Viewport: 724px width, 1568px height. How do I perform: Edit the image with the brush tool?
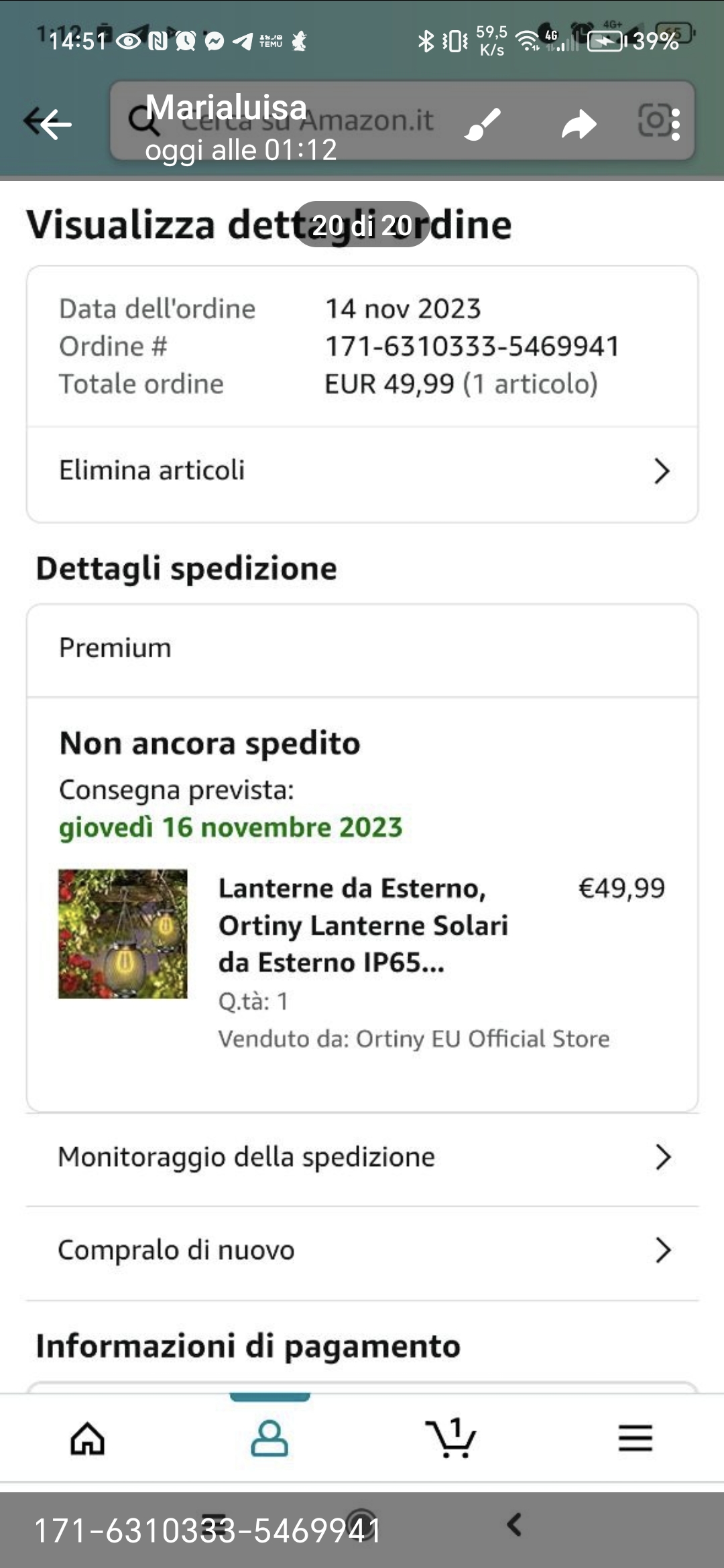pyautogui.click(x=482, y=124)
